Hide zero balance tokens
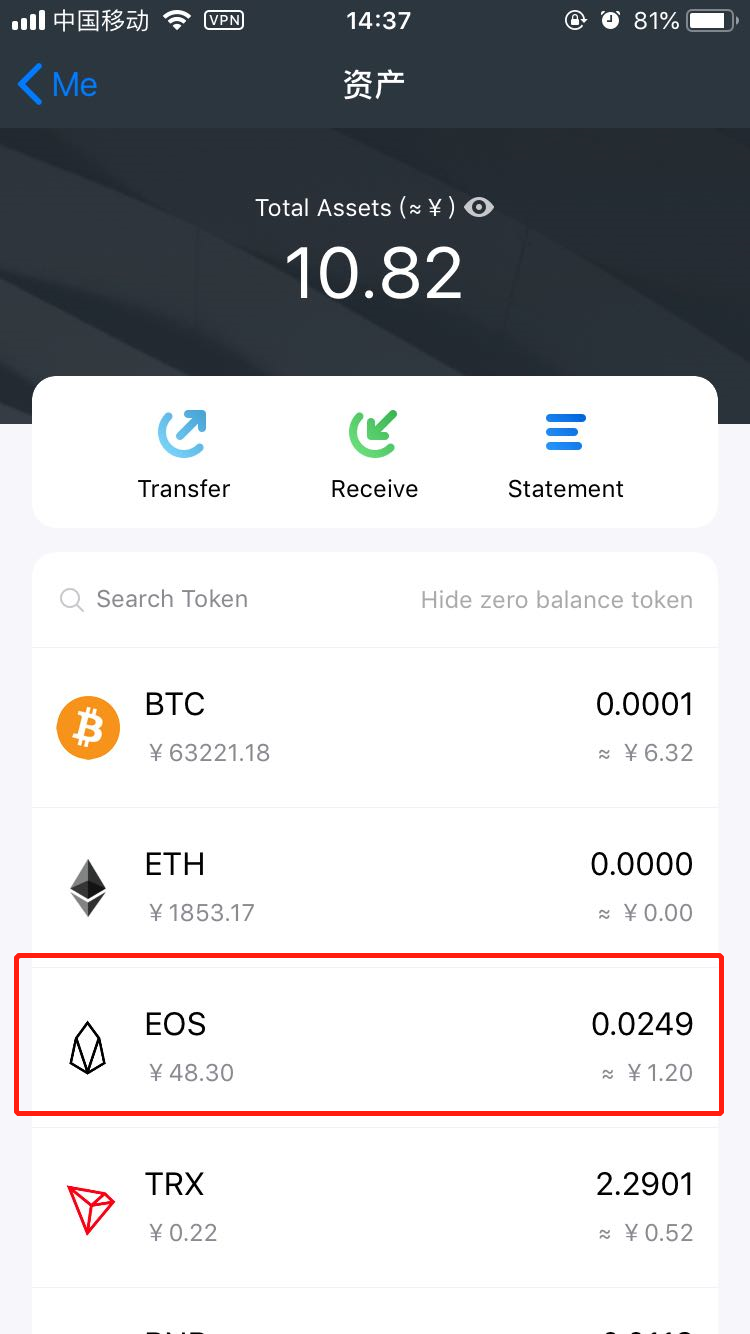The height and width of the screenshot is (1334, 750). (556, 600)
